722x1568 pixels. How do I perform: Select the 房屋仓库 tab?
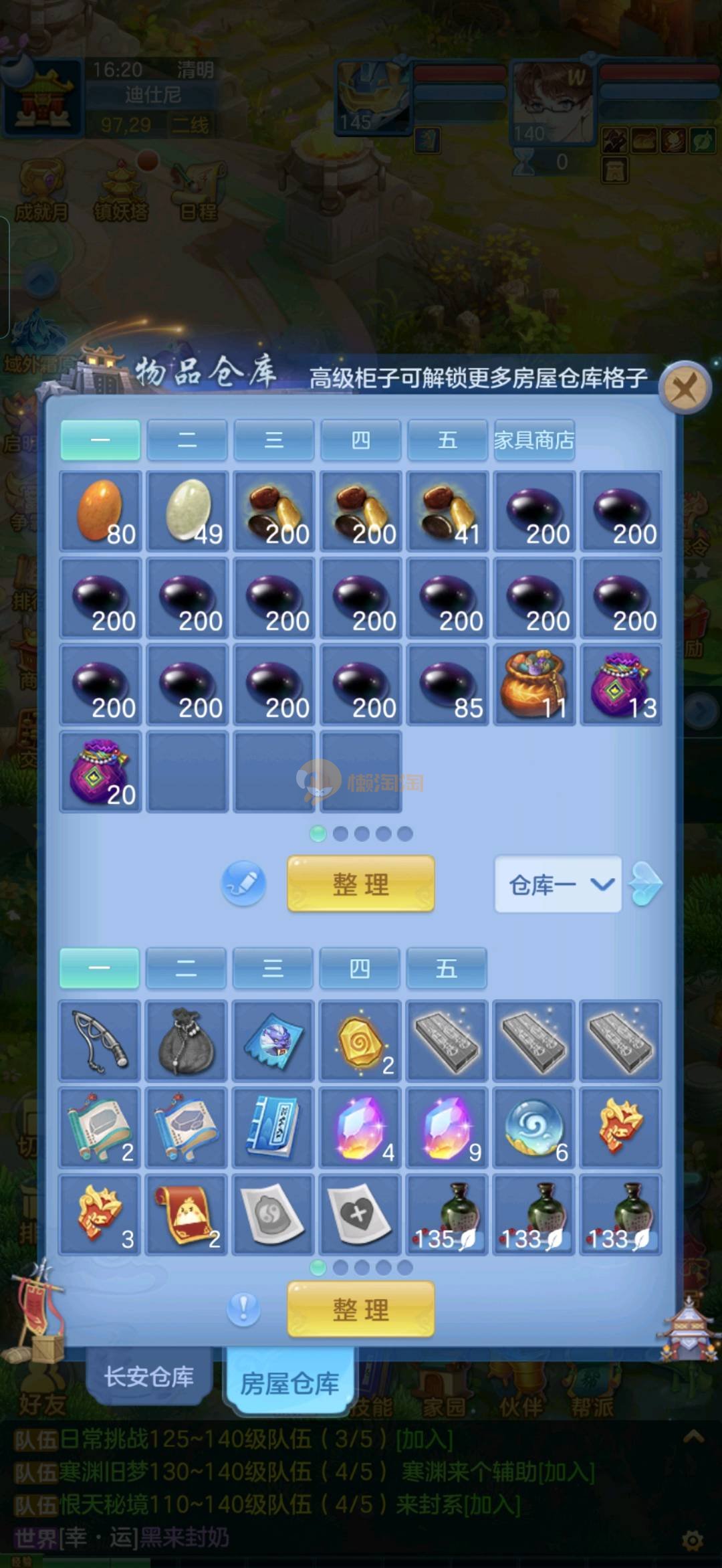click(x=289, y=1382)
